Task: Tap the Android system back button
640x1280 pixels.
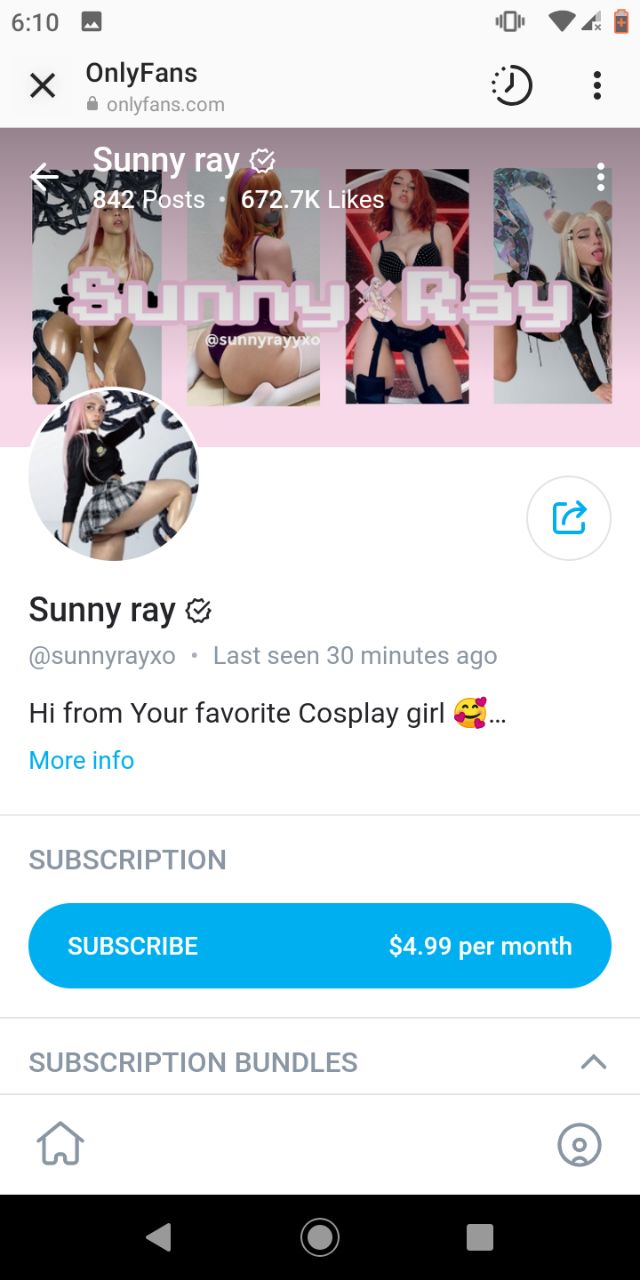Action: tap(158, 1237)
